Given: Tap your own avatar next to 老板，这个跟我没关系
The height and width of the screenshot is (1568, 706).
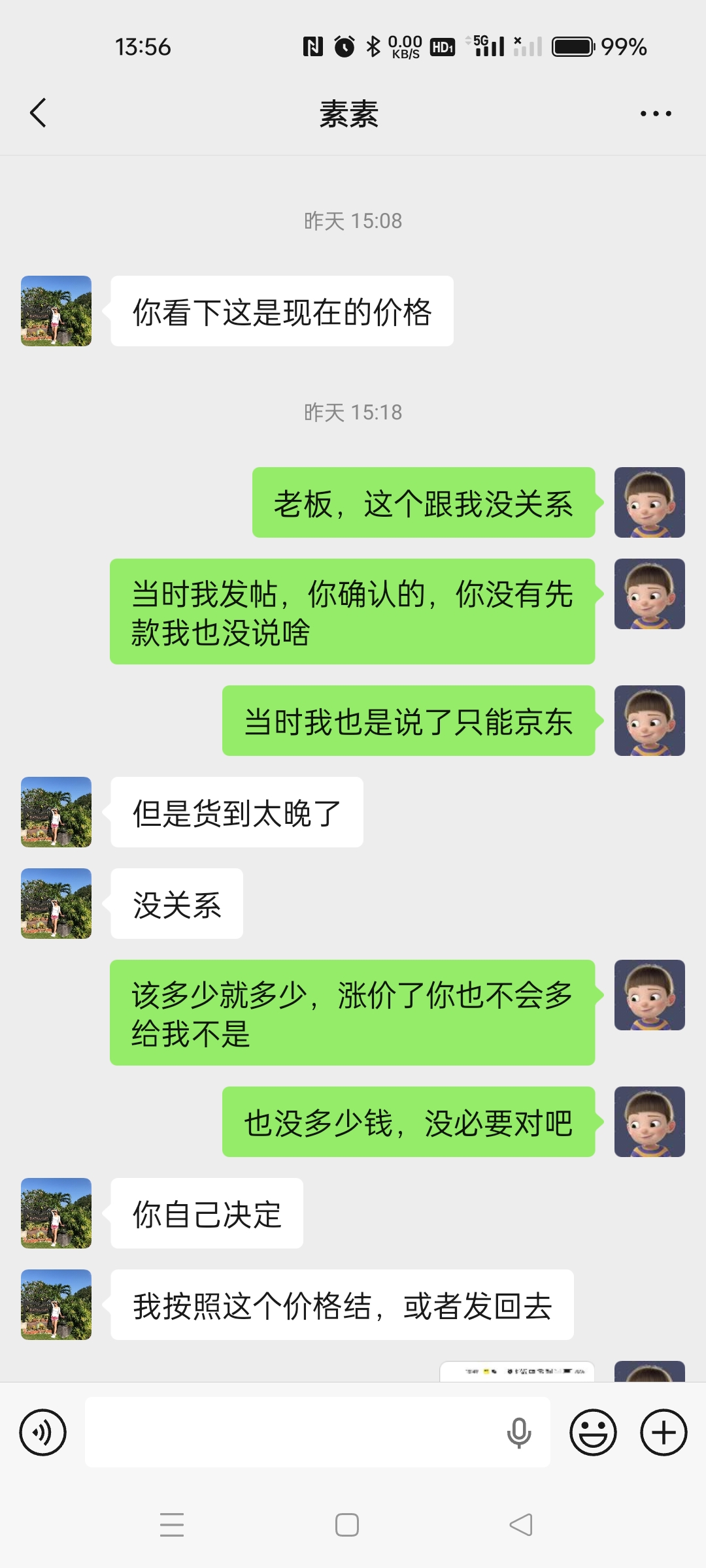Looking at the screenshot, I should click(x=650, y=503).
